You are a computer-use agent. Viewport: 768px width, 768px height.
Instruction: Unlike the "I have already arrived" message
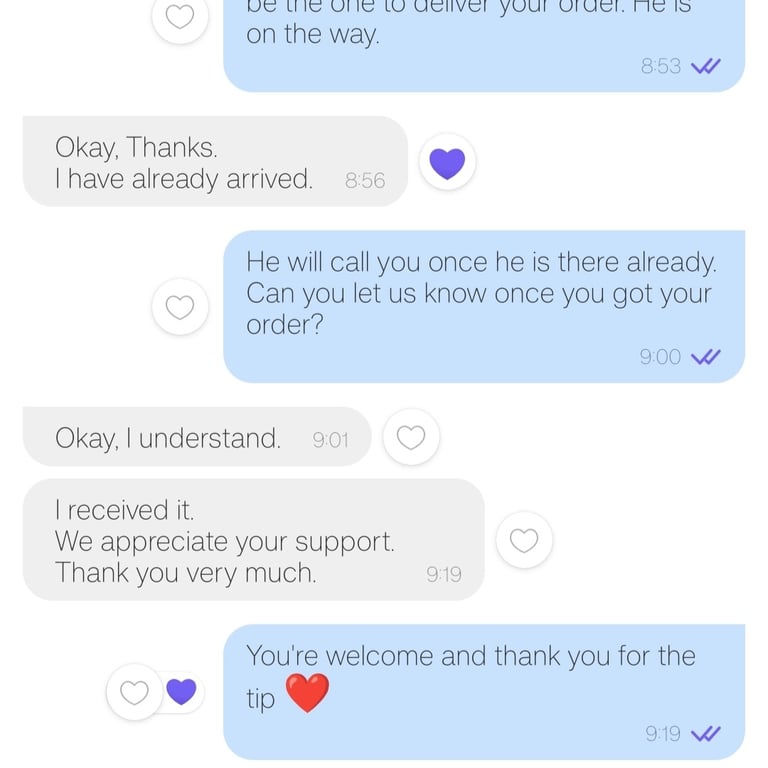coord(447,162)
